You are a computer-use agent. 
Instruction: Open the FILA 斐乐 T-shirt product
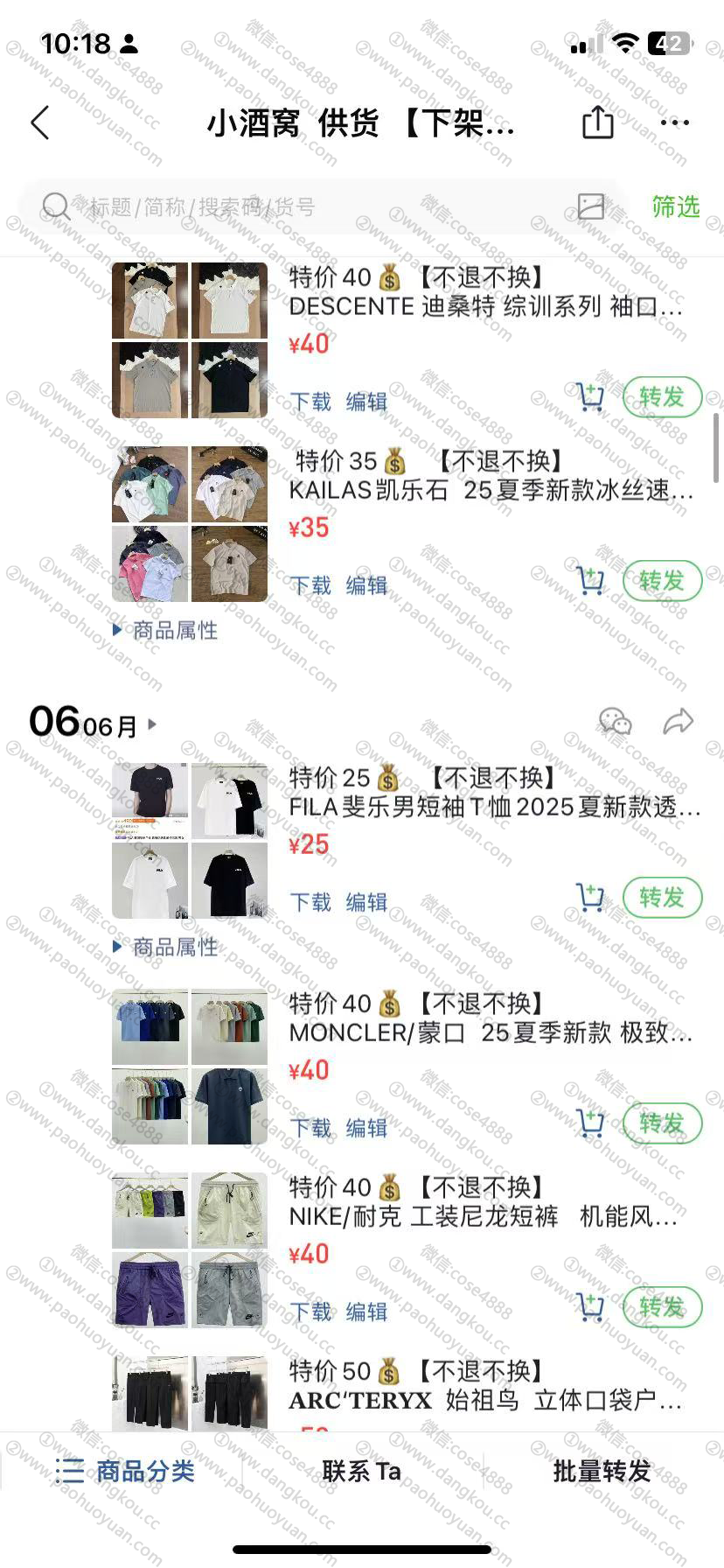[x=494, y=807]
